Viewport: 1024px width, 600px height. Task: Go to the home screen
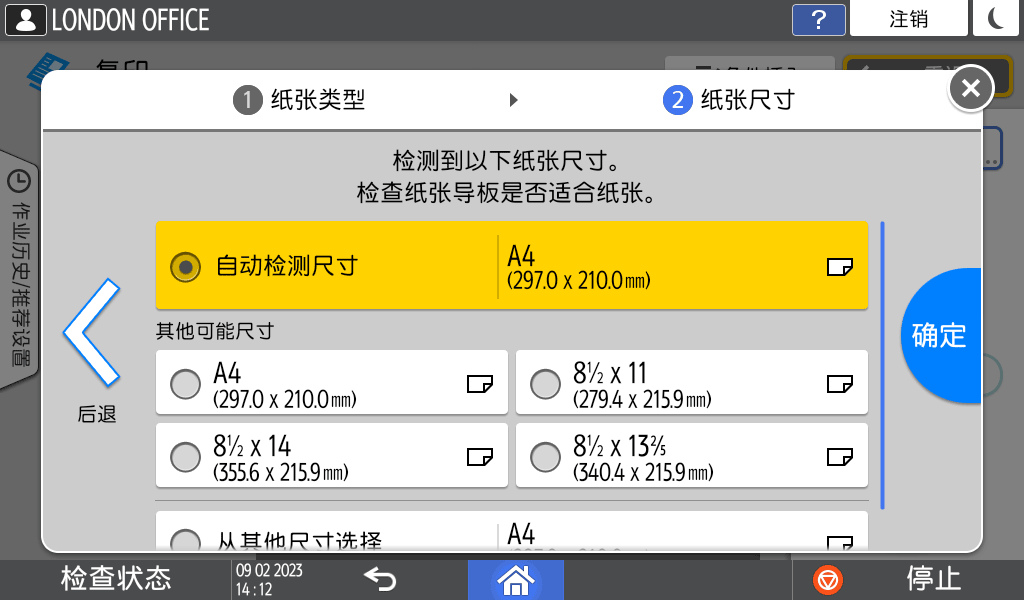(516, 579)
